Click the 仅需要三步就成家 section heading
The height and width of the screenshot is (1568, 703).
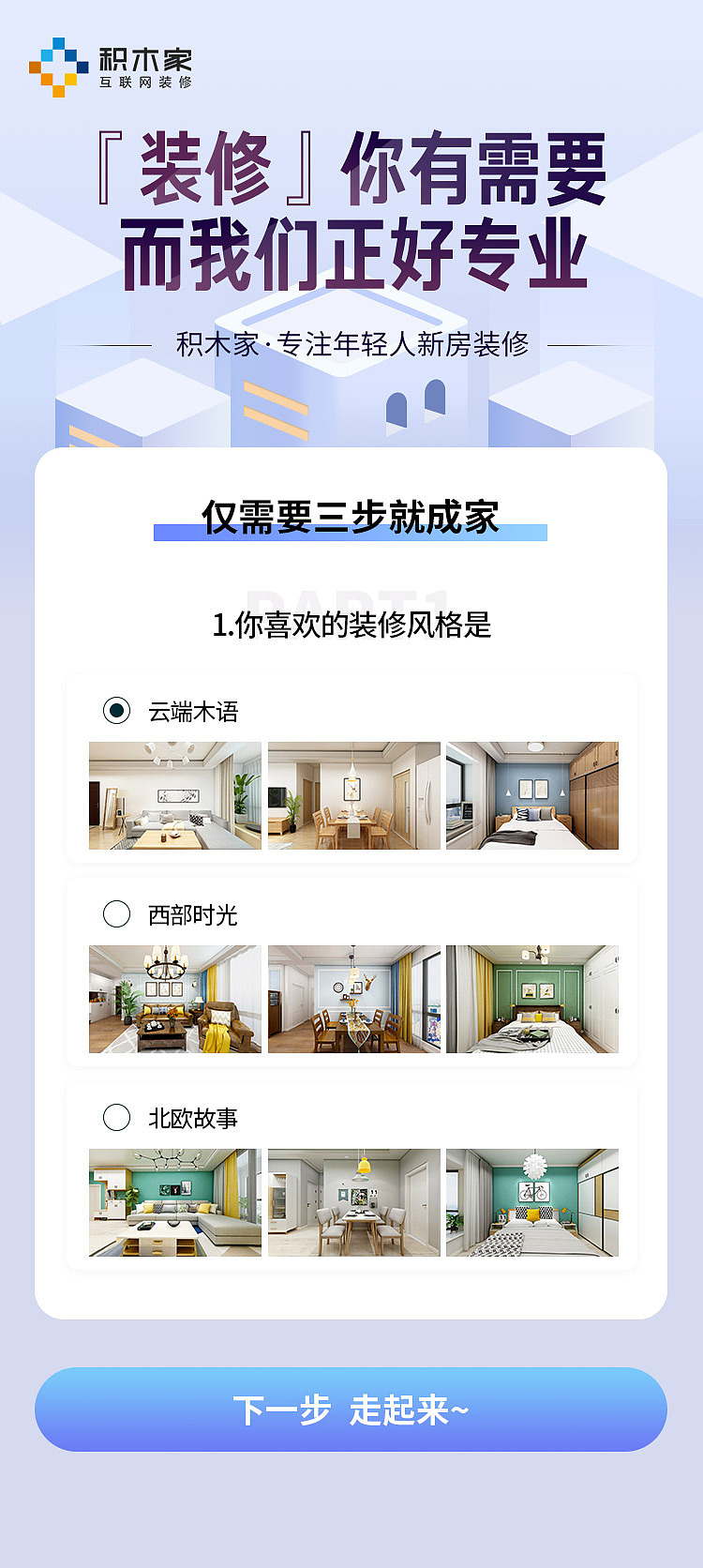tap(351, 513)
